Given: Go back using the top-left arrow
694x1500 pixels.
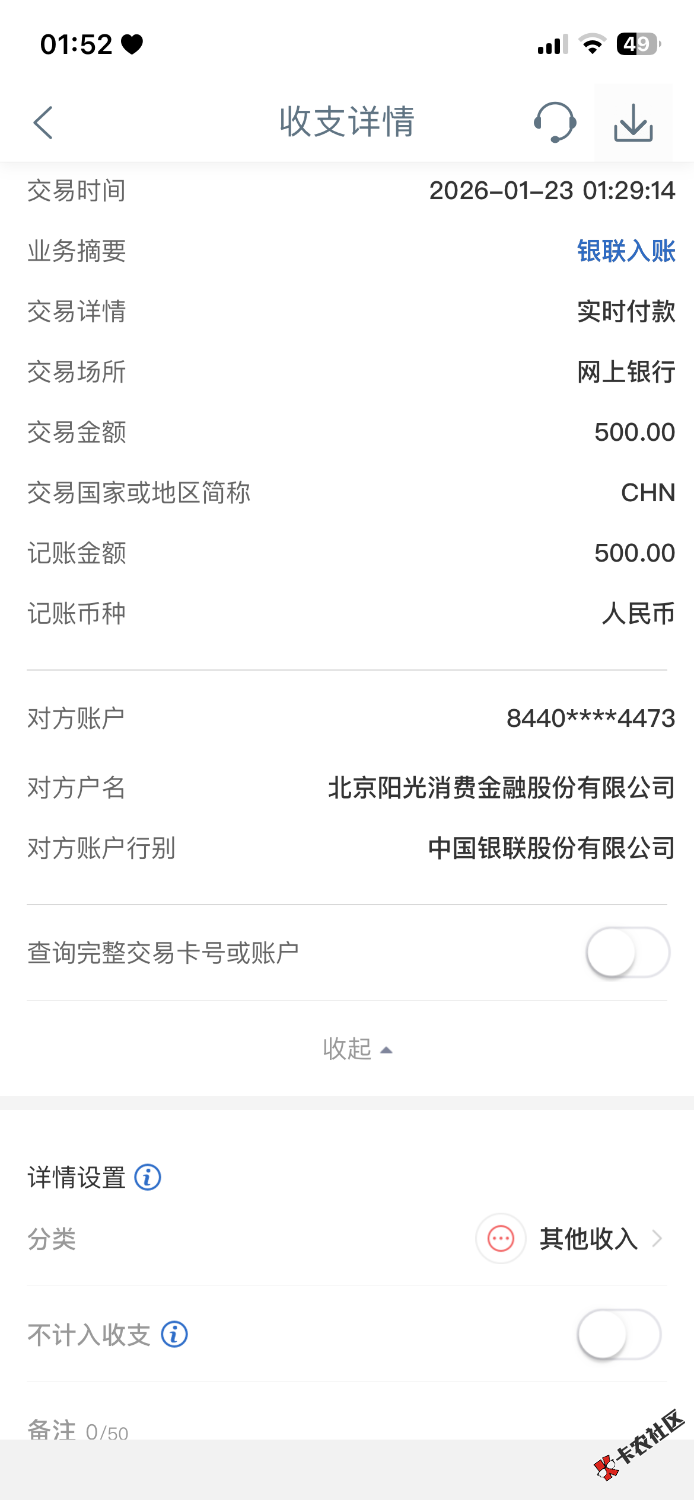Looking at the screenshot, I should (43, 123).
